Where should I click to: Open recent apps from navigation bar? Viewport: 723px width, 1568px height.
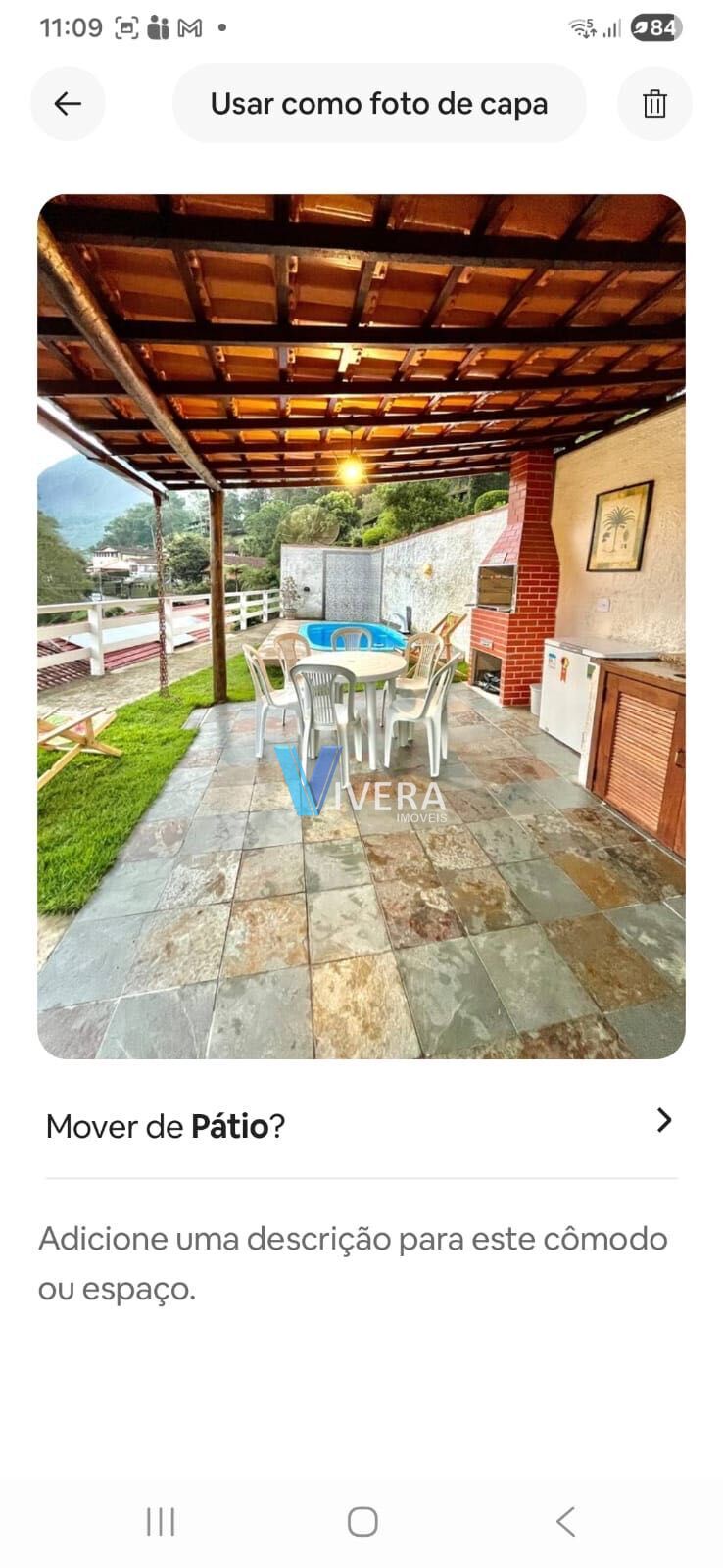click(161, 1521)
